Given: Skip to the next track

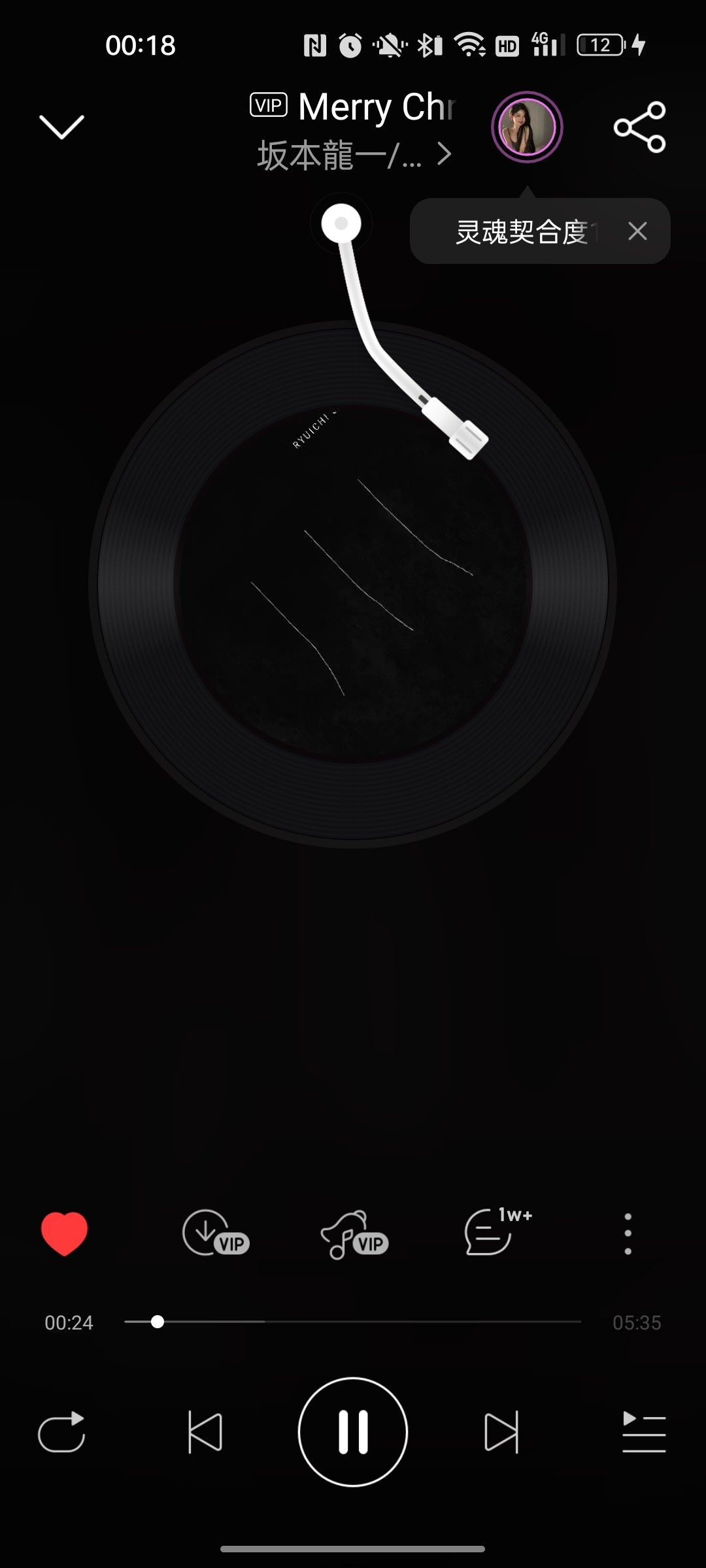Looking at the screenshot, I should [501, 1432].
